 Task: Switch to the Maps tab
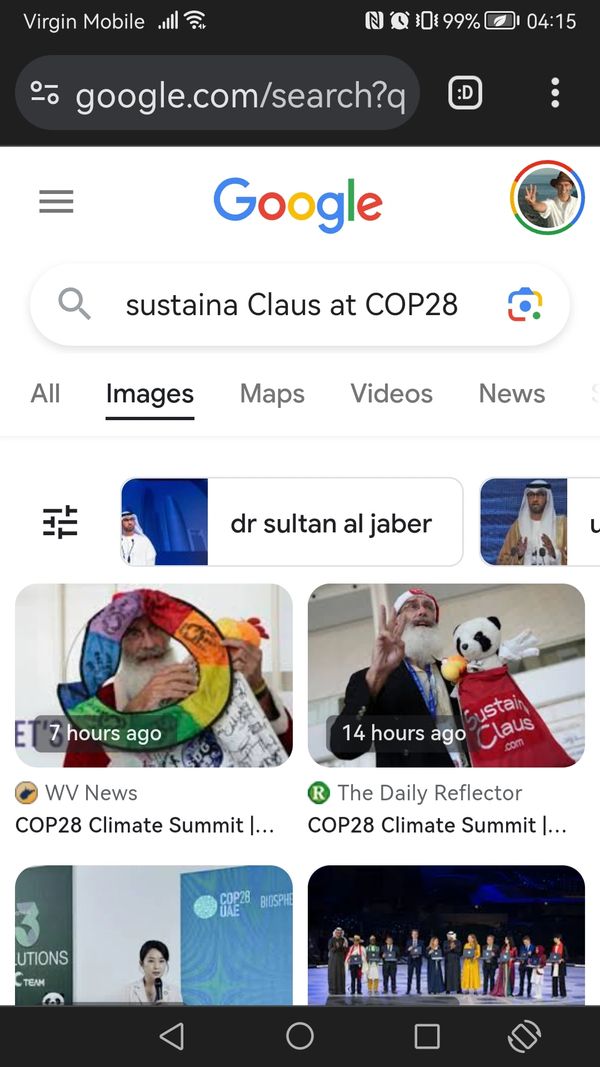[272, 394]
